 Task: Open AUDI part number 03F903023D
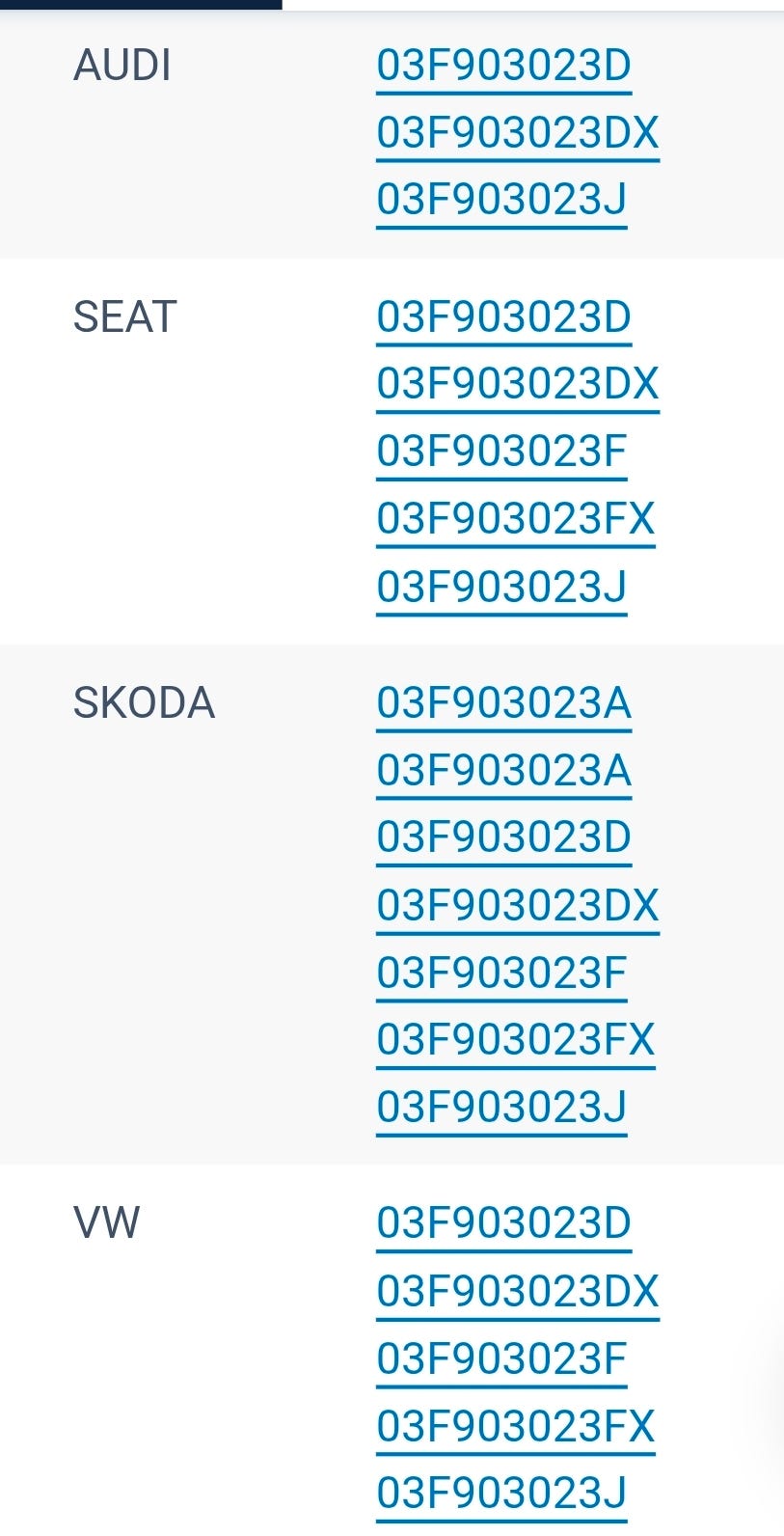point(503,66)
